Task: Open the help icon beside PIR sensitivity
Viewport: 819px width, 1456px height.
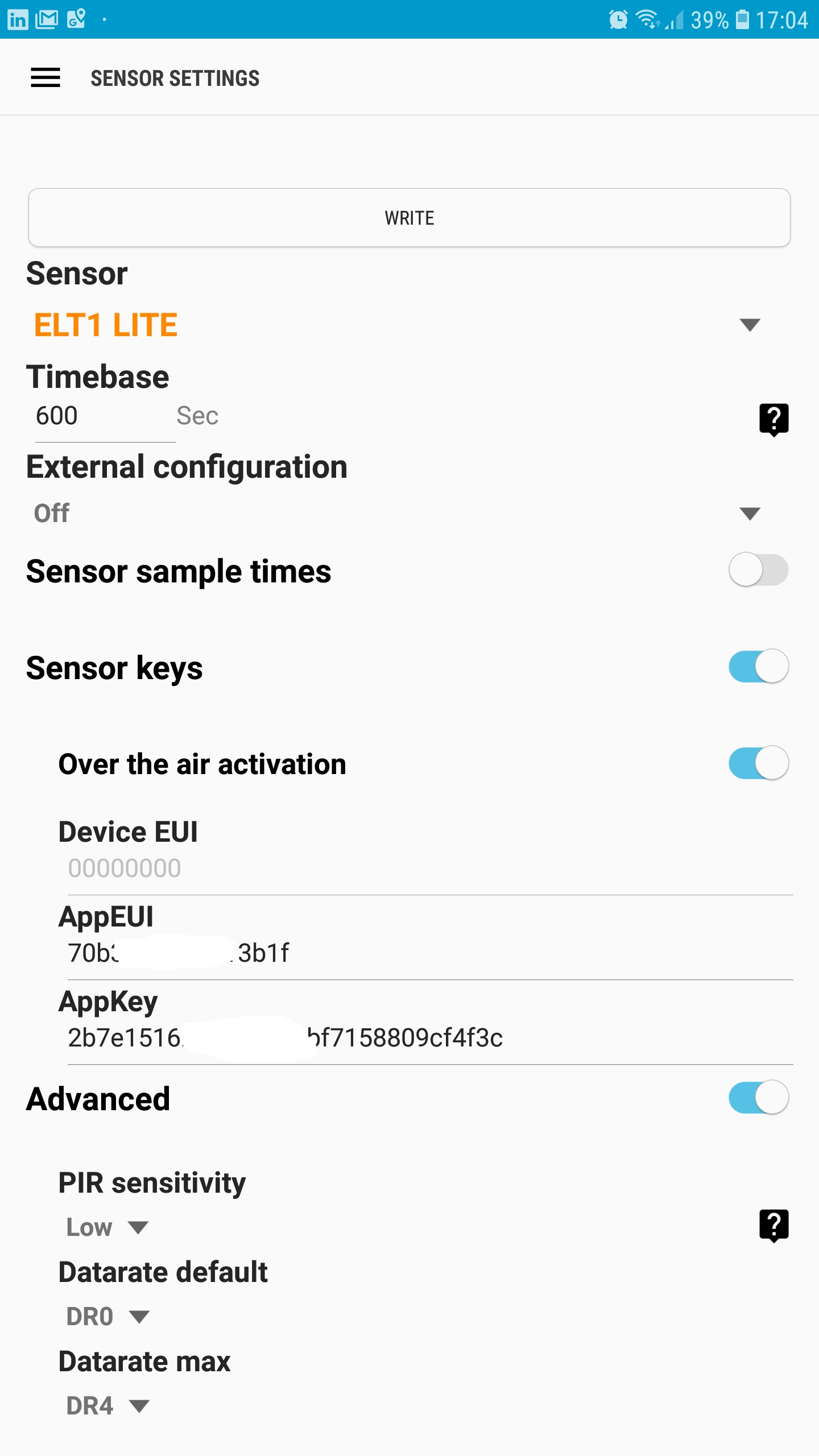Action: [x=773, y=1226]
